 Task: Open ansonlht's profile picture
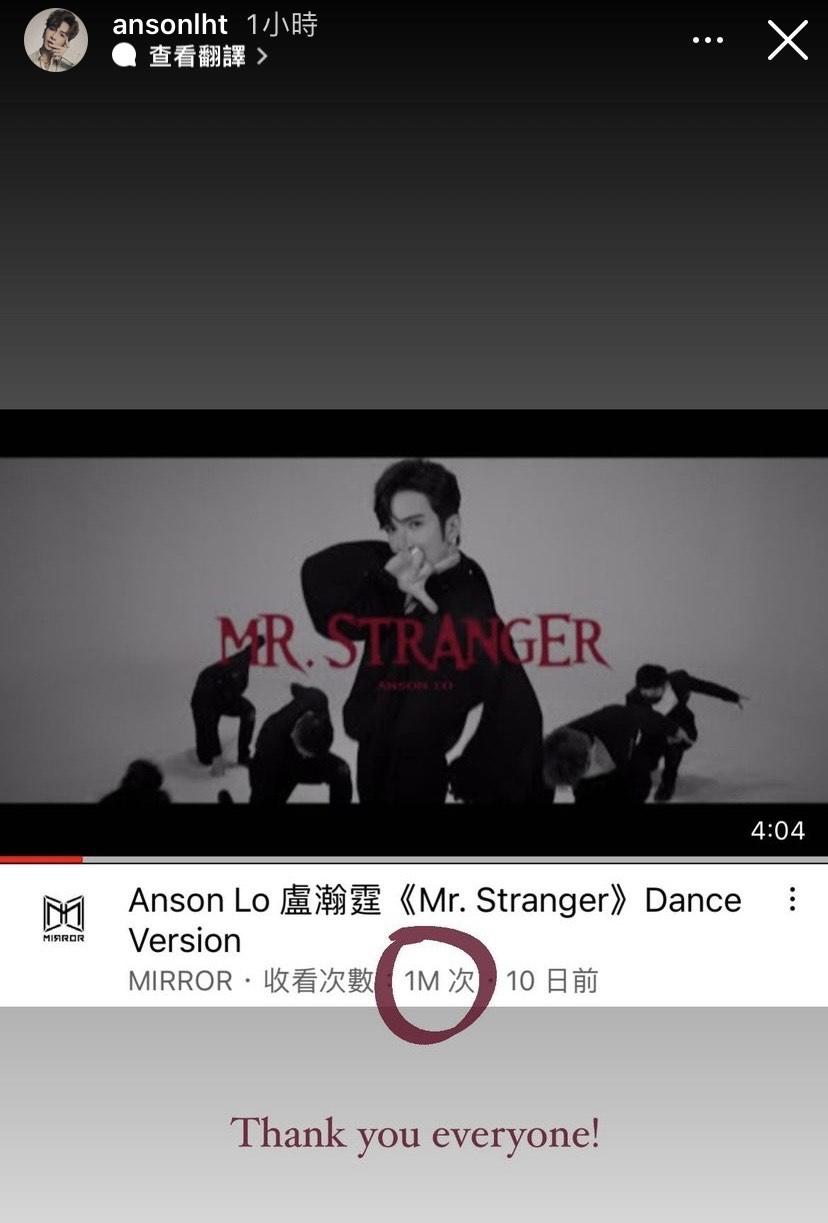[x=55, y=40]
